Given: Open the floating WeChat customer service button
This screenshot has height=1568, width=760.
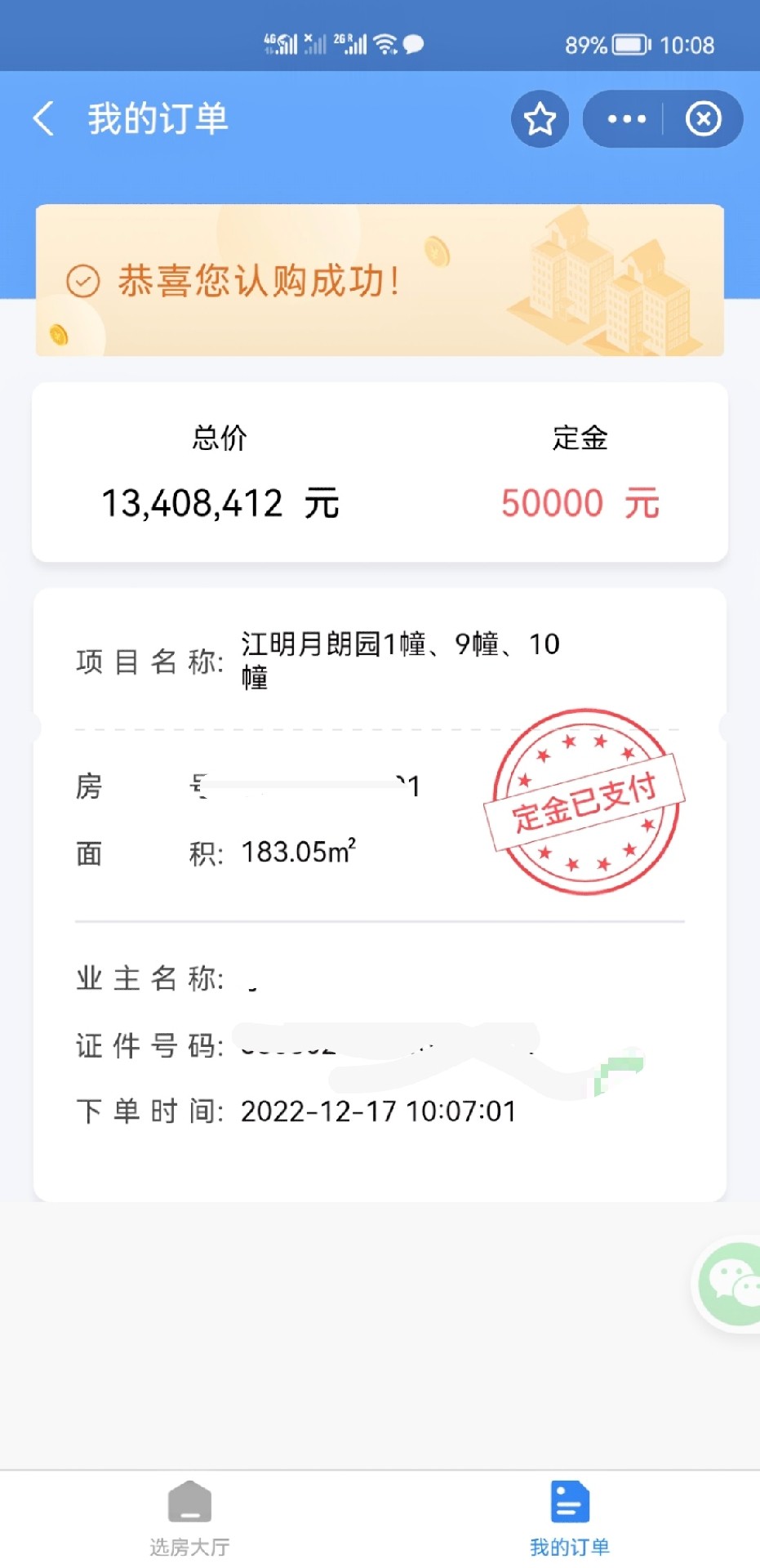Looking at the screenshot, I should pyautogui.click(x=729, y=1285).
